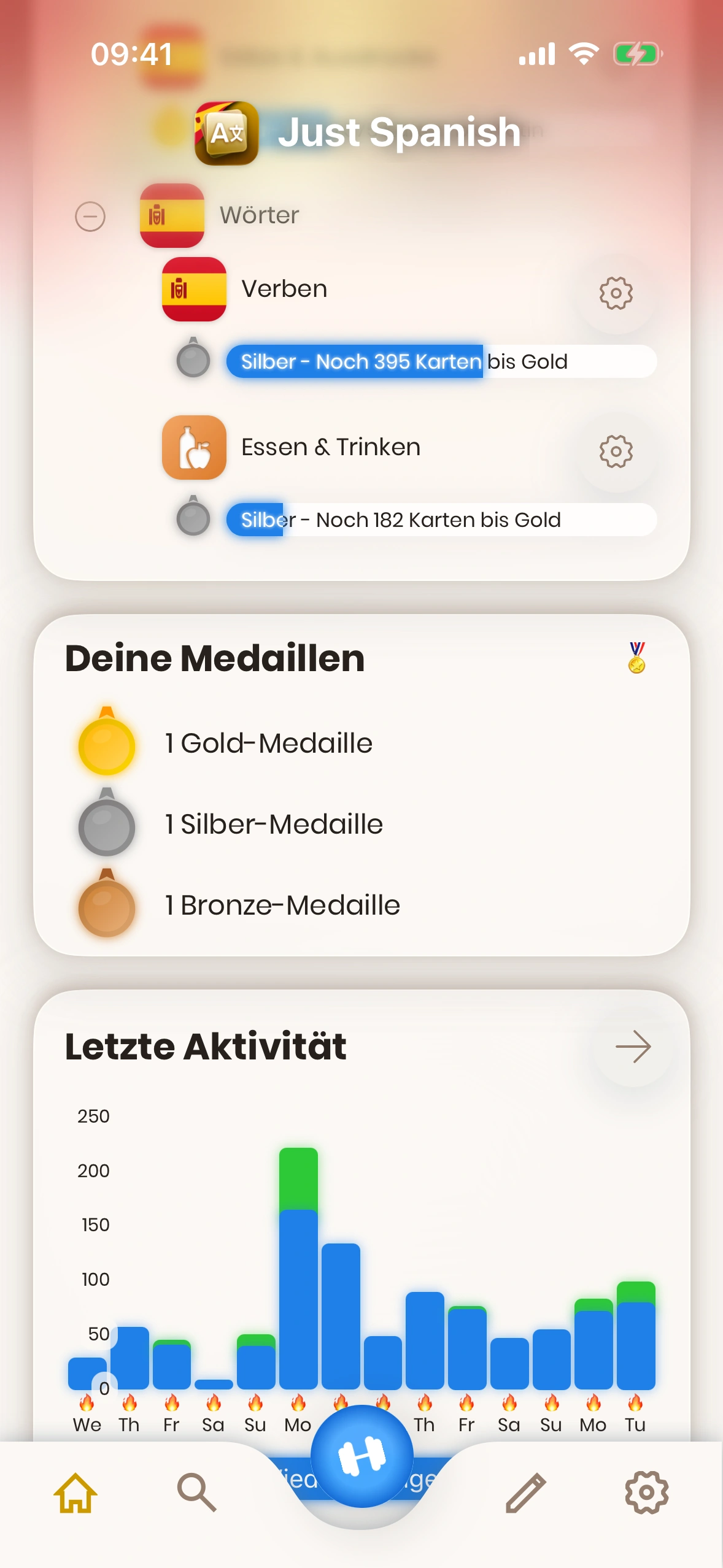Viewport: 723px width, 1568px height.
Task: Go to the Home tab
Action: tap(75, 1492)
